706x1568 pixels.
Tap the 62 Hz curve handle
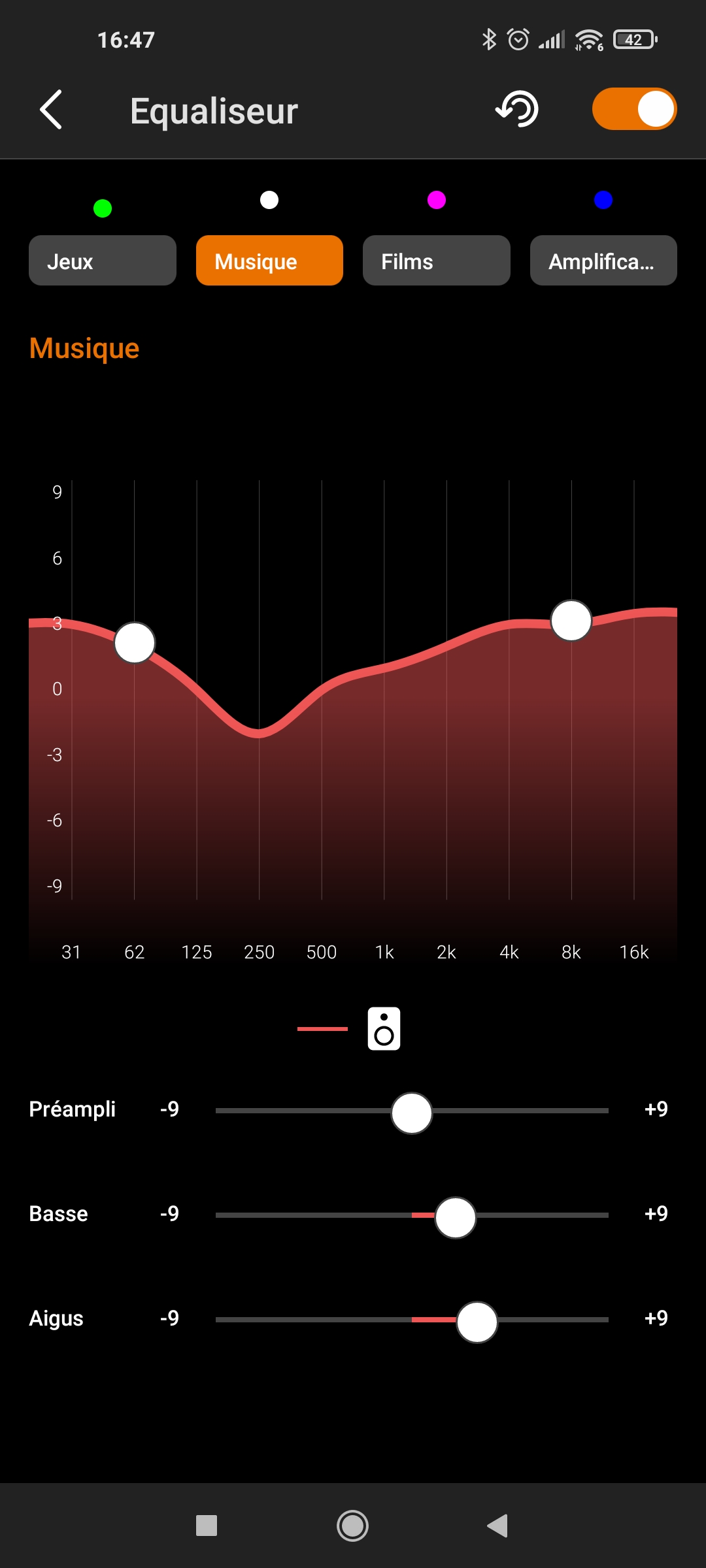pos(135,643)
